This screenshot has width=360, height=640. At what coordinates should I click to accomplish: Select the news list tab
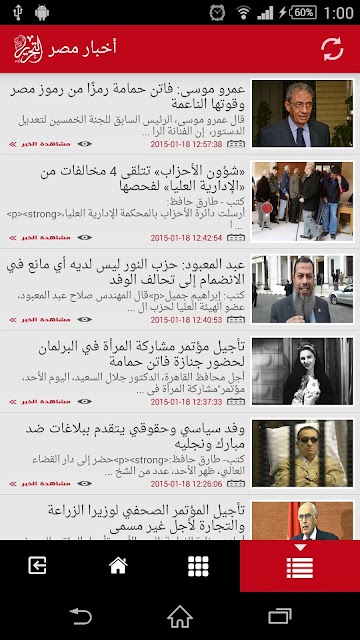(300, 566)
